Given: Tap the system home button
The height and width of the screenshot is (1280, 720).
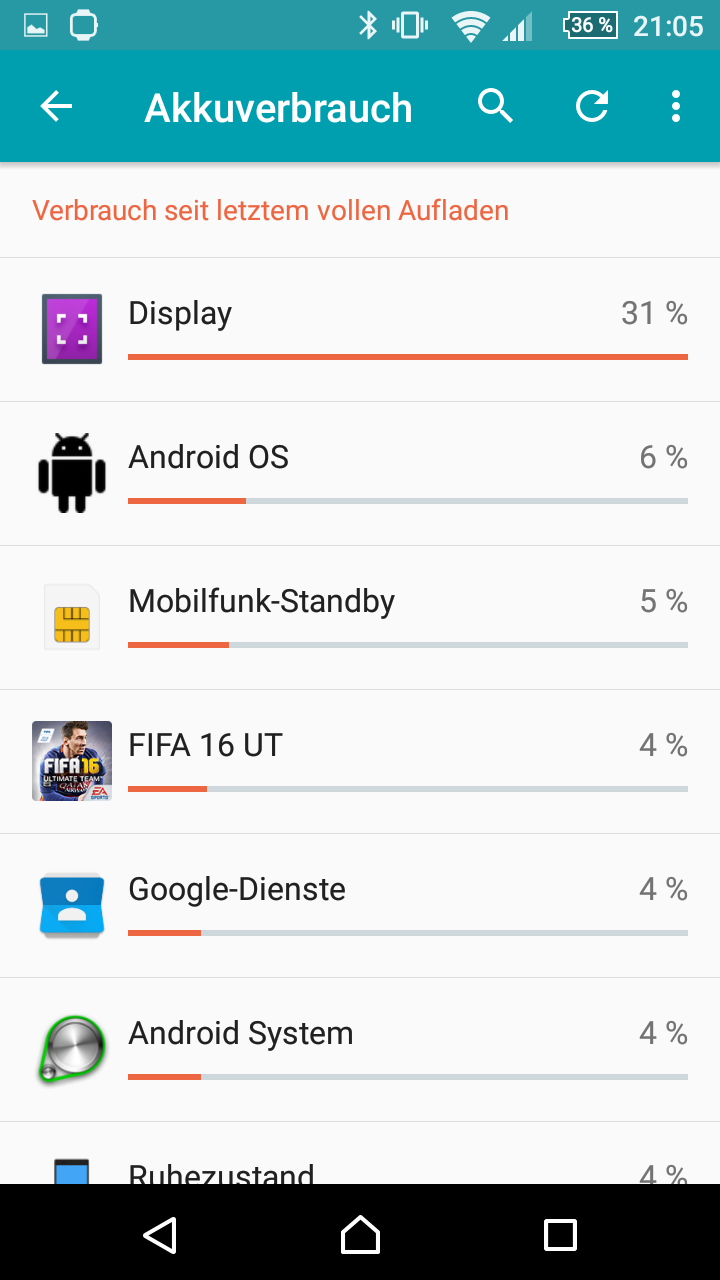Looking at the screenshot, I should 360,1235.
